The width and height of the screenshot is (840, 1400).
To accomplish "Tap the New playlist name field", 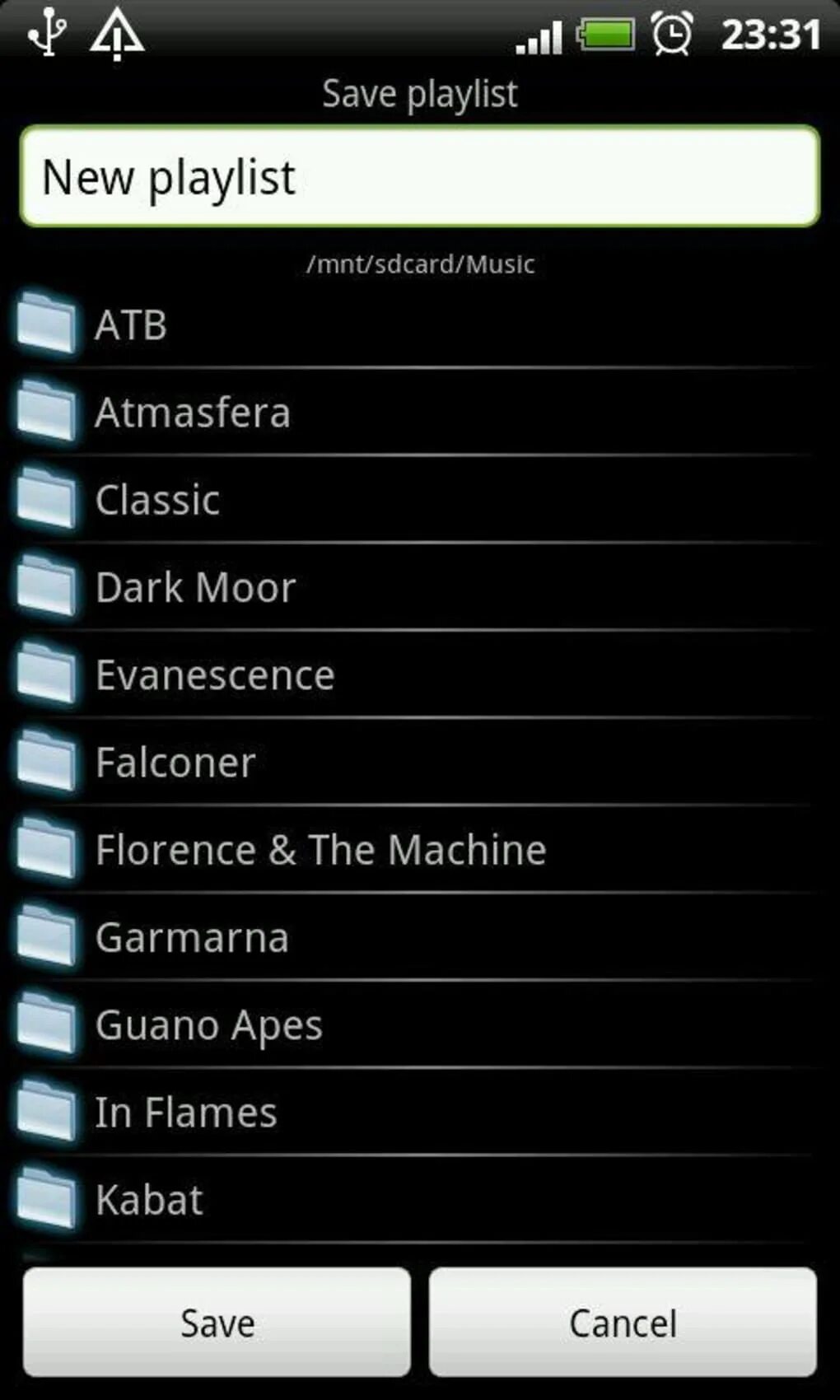I will [420, 176].
